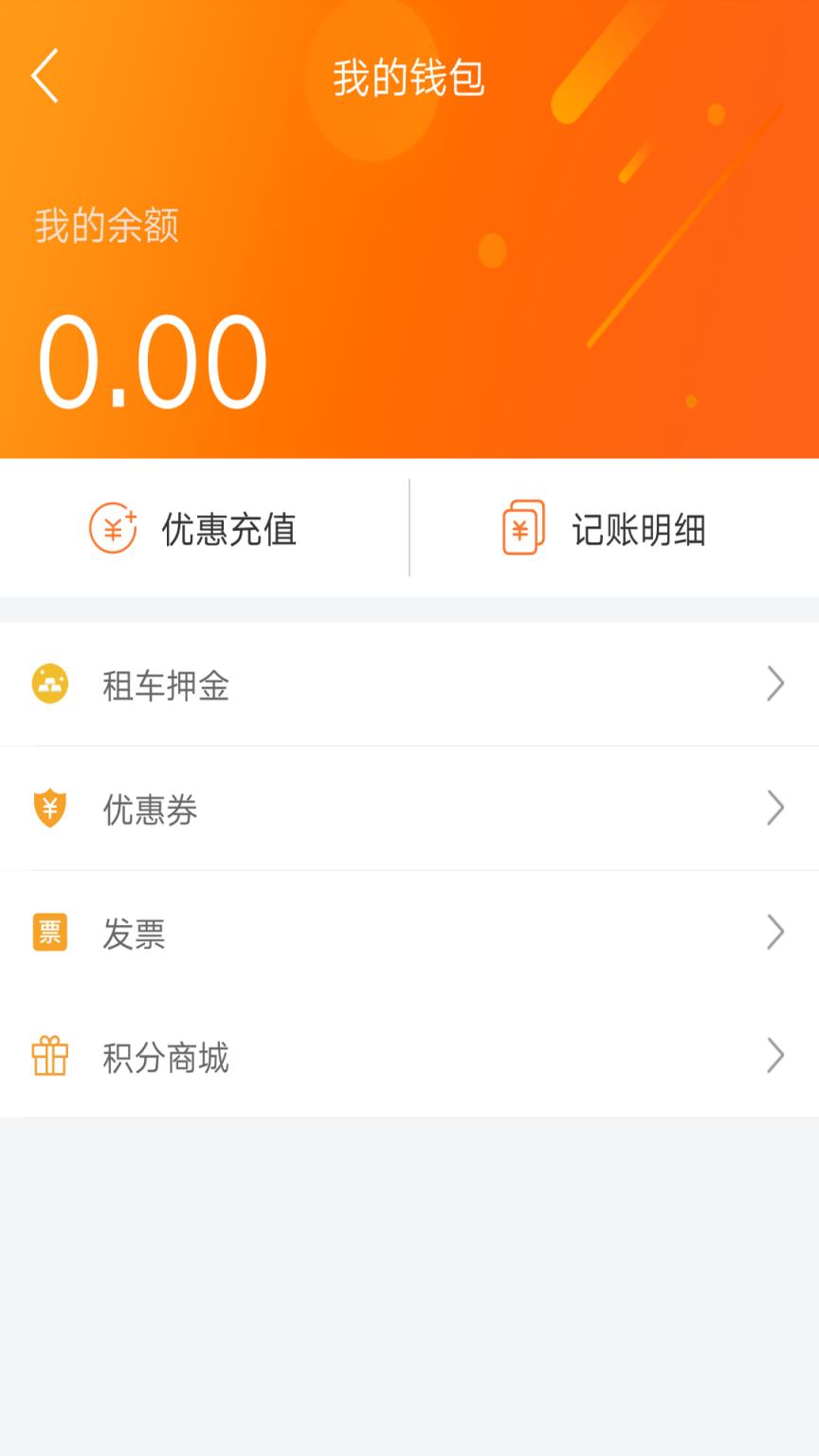
Task: Expand the 发票 row via its chevron
Action: (775, 934)
